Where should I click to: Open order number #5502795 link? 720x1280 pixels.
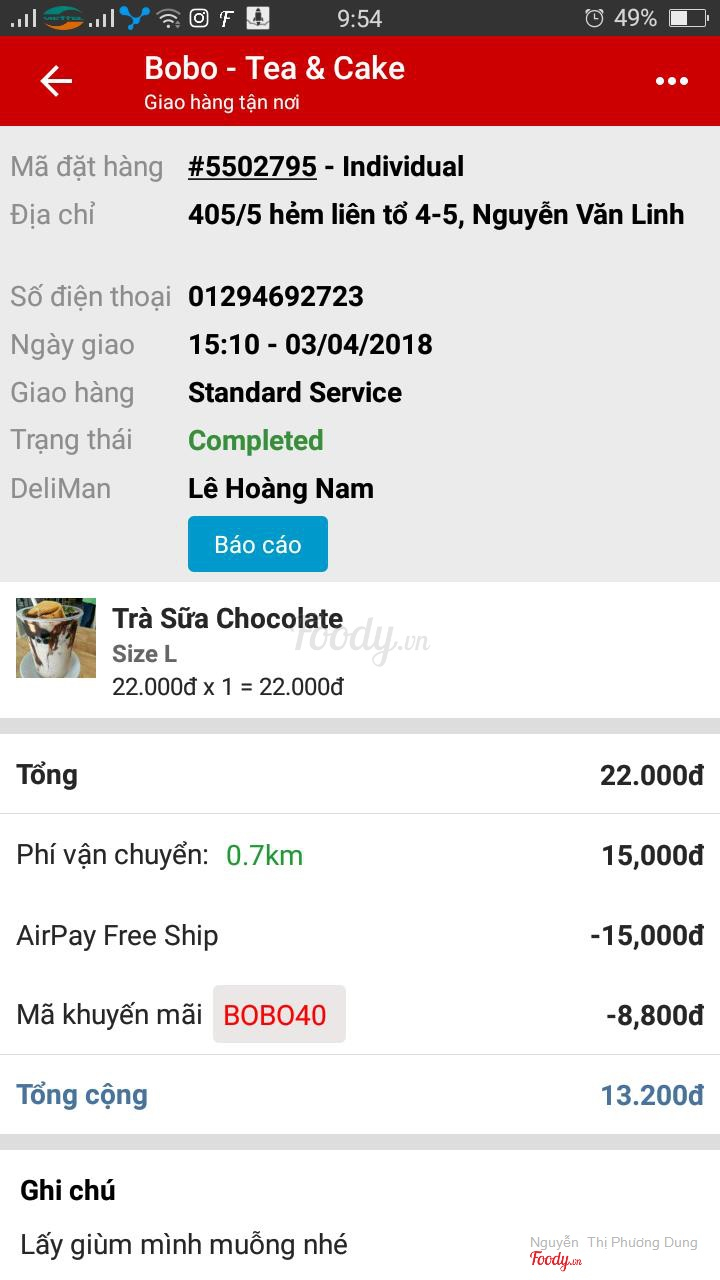252,167
